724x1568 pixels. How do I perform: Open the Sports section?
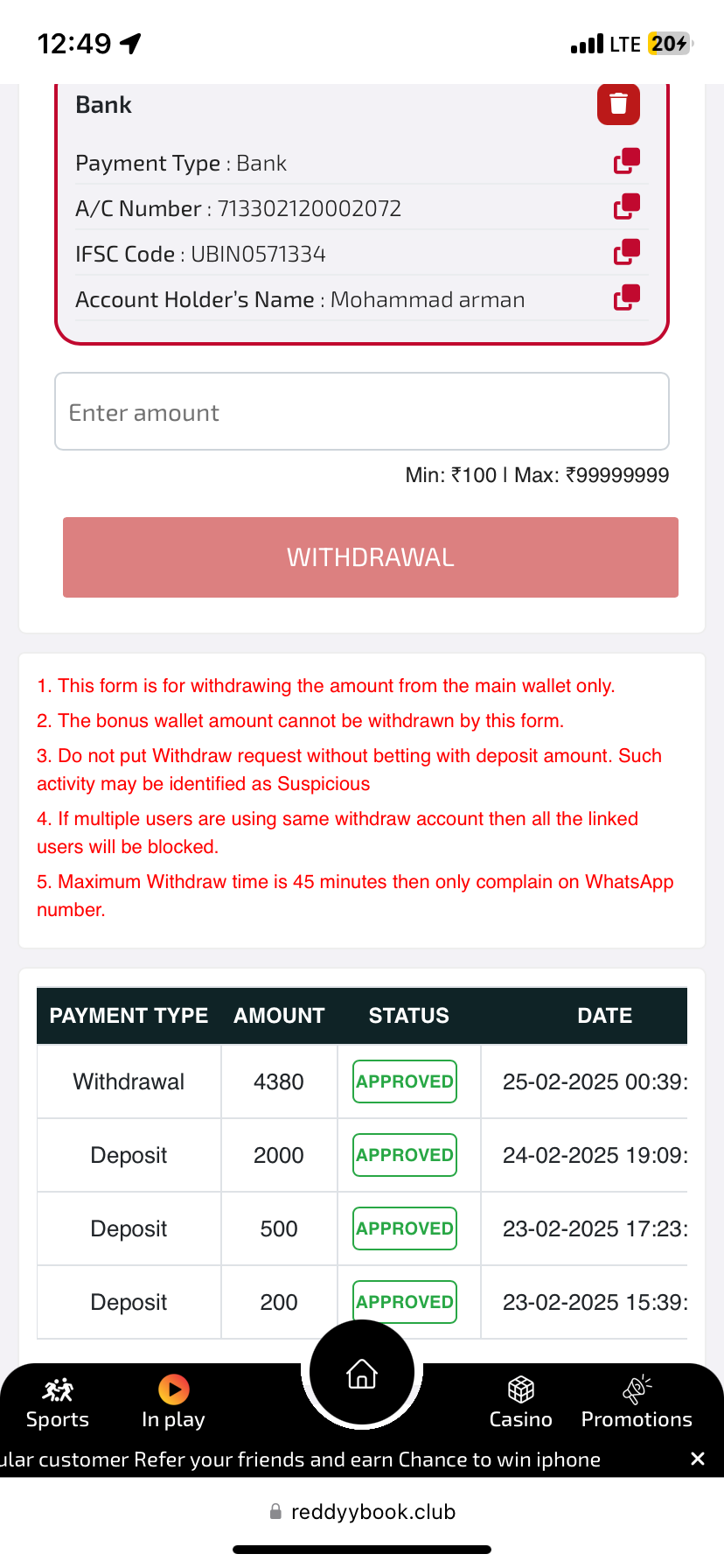click(x=58, y=1403)
